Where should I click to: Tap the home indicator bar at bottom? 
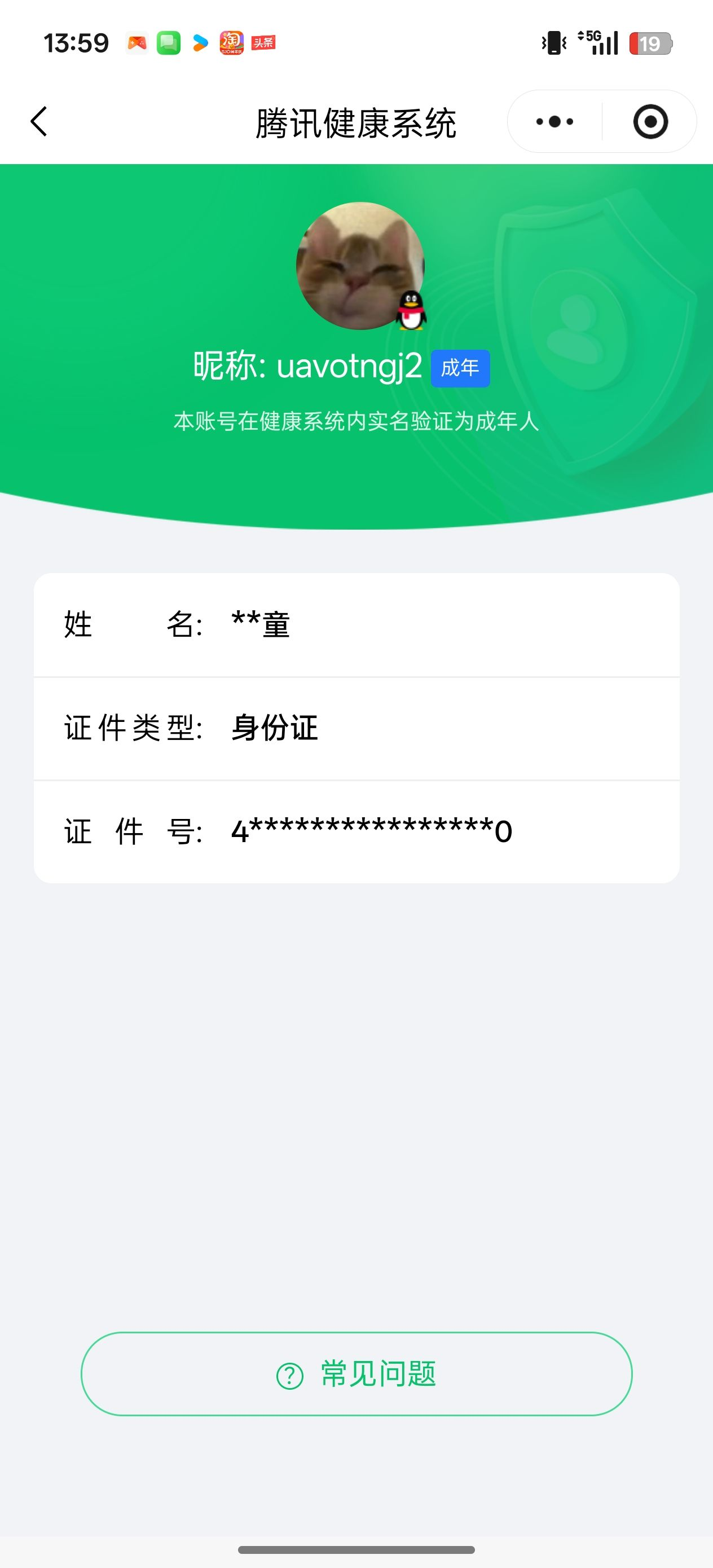pos(356,1549)
